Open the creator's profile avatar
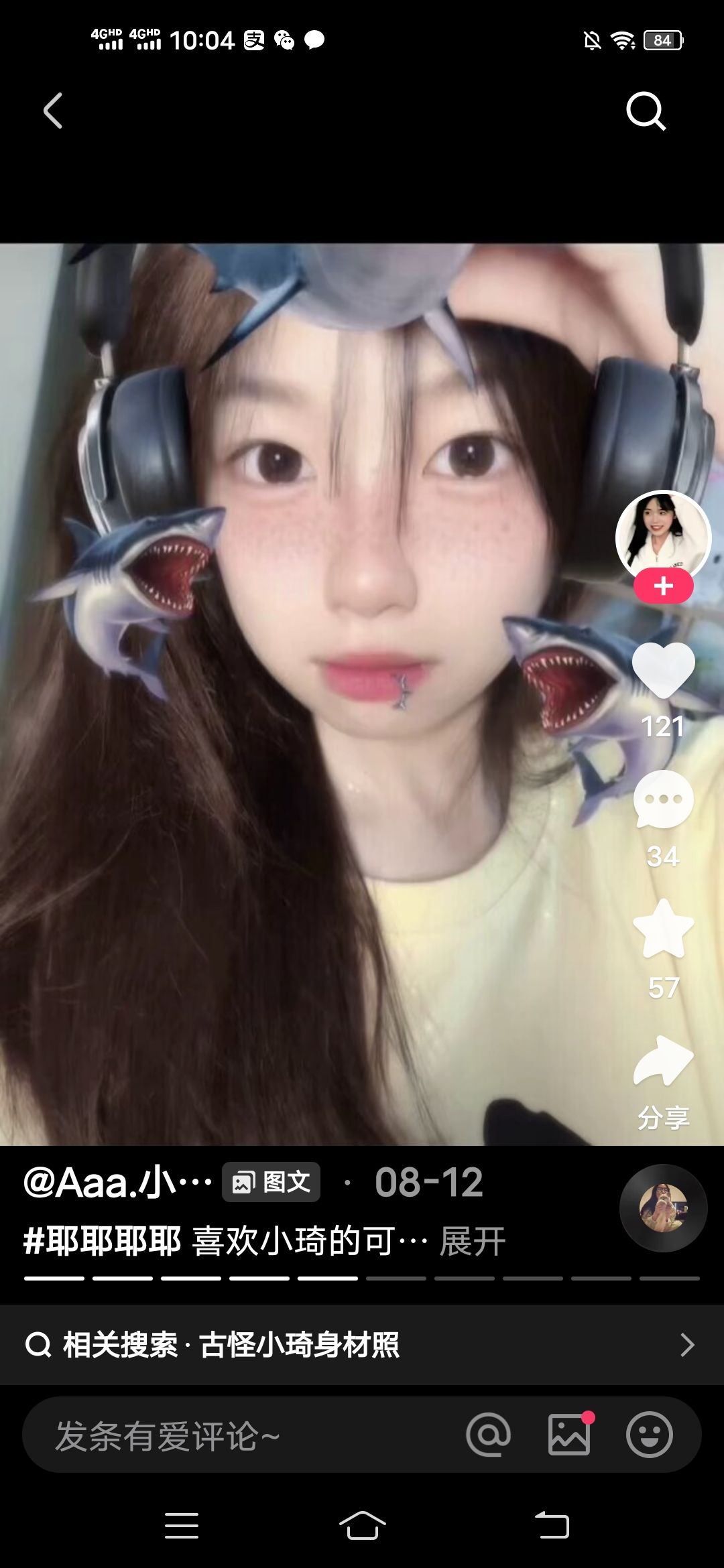Viewport: 724px width, 1568px height. pyautogui.click(x=663, y=536)
